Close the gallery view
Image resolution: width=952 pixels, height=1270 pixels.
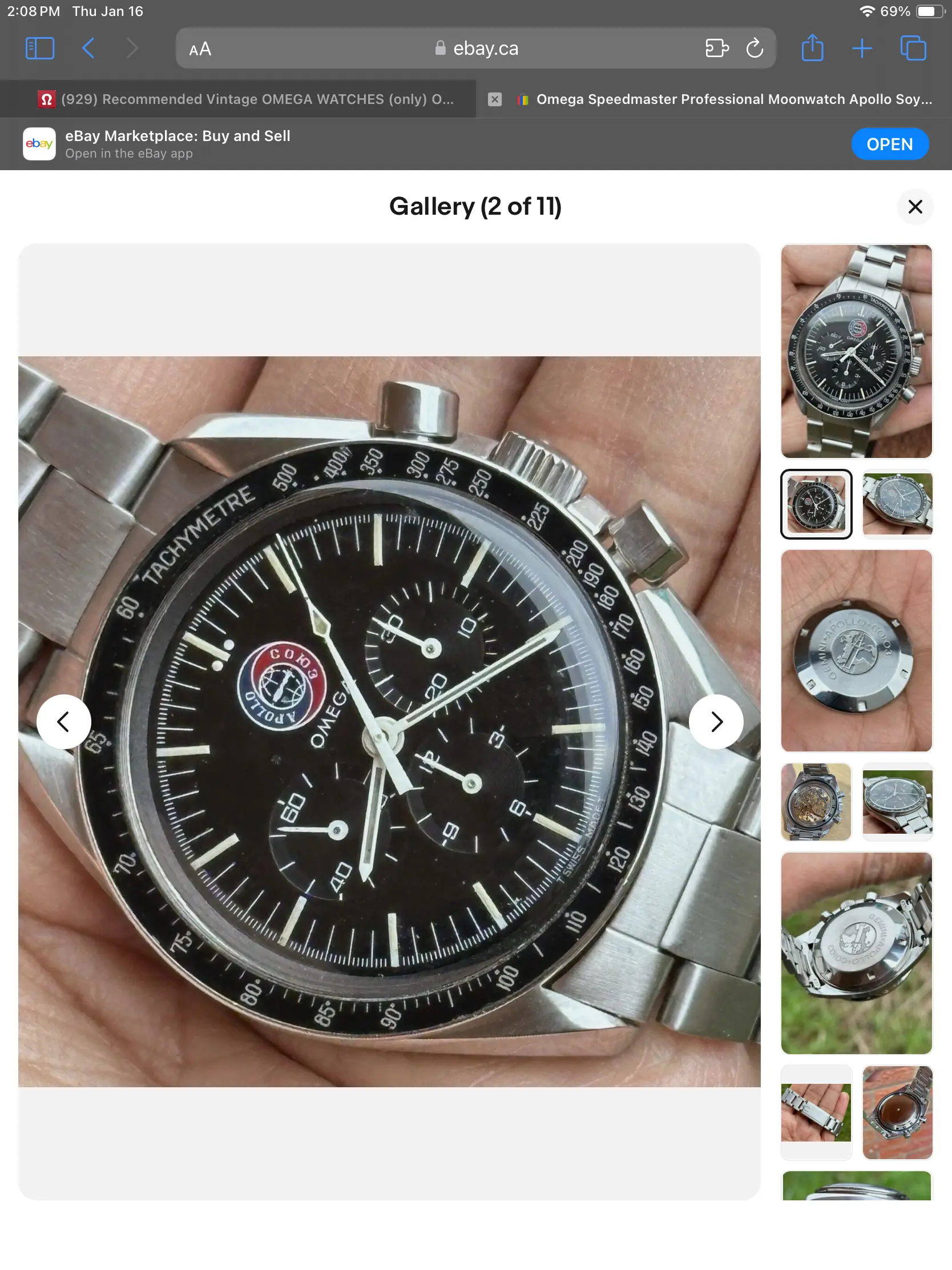pyautogui.click(x=915, y=207)
